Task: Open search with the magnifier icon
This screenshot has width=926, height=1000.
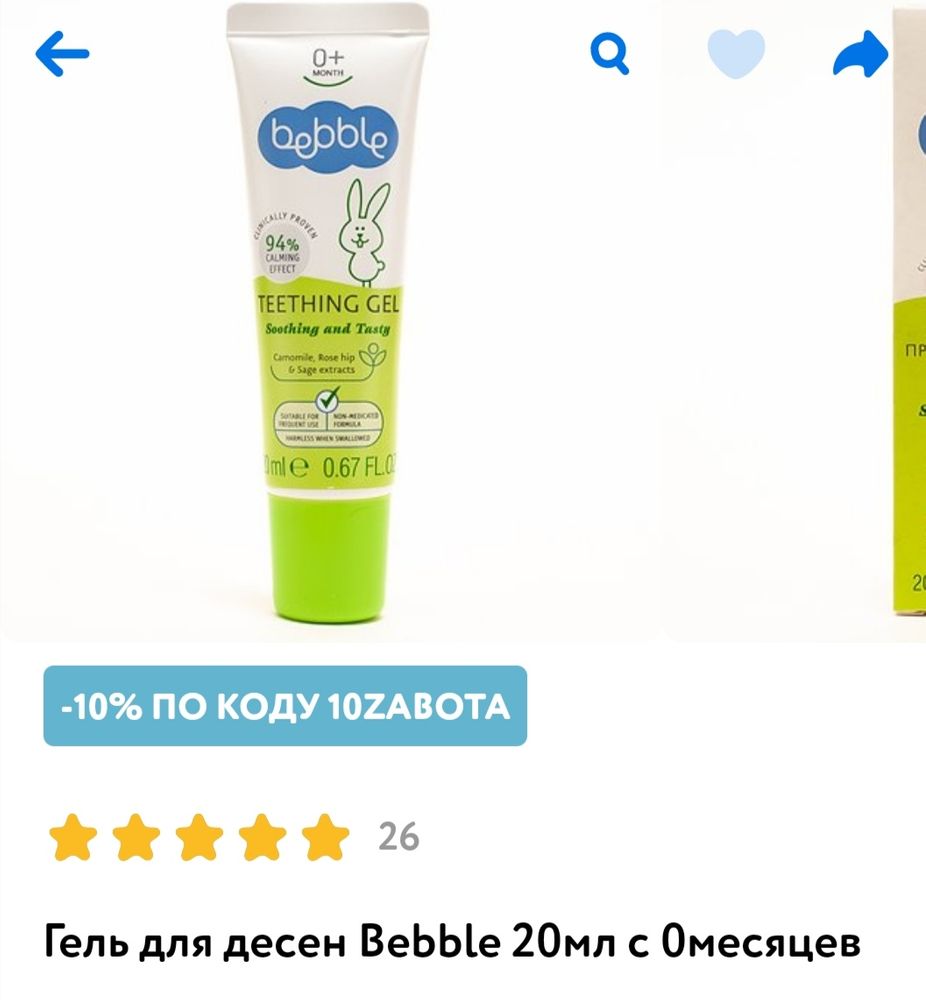Action: click(x=610, y=52)
